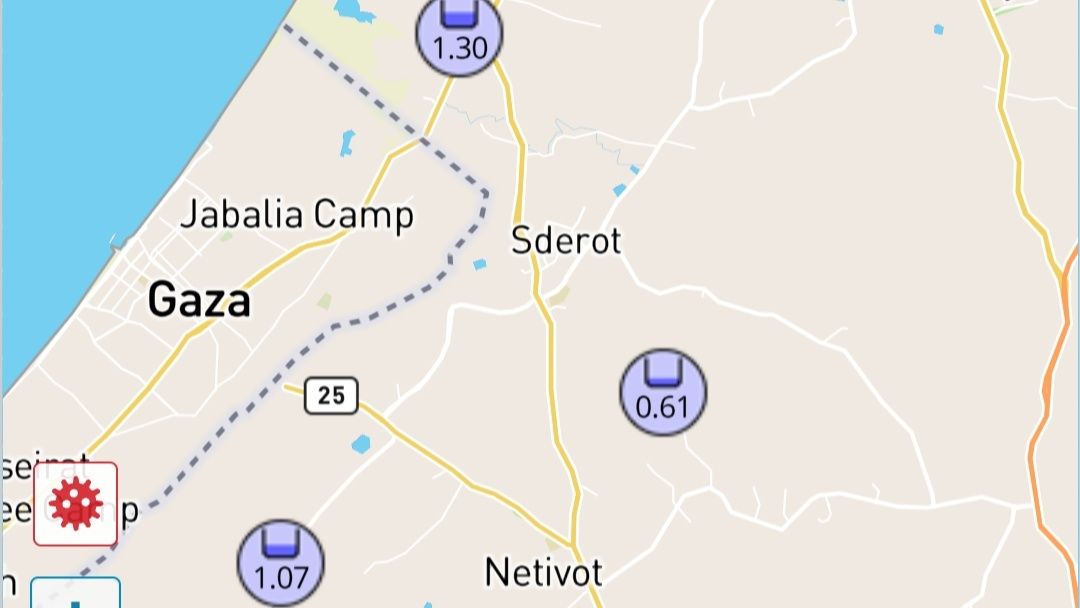Tap the red virus layer button
Screen dimensions: 1080x608
point(75,504)
